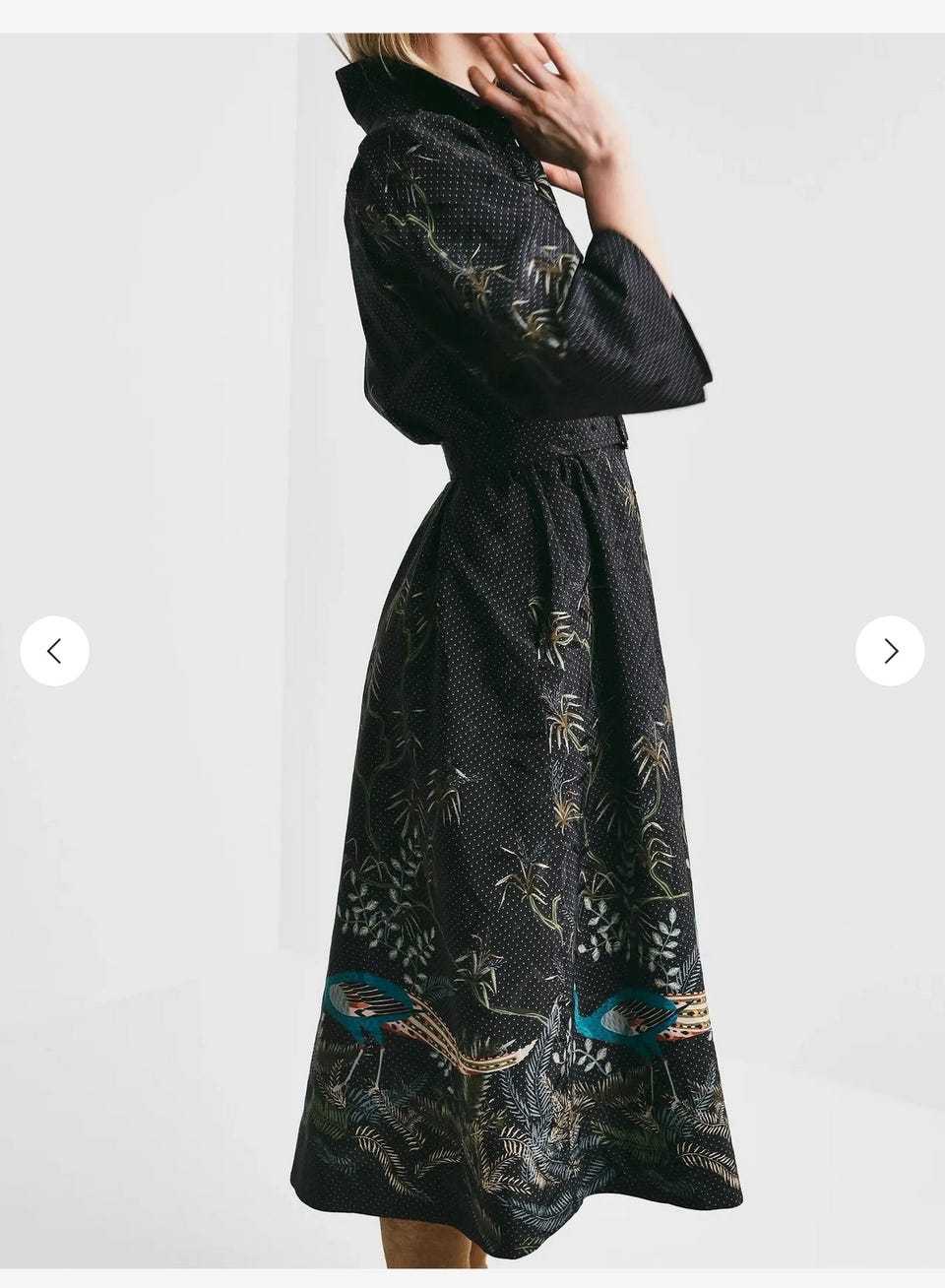The image size is (945, 1288).
Task: Go to the previous product photo
Action: [55, 651]
